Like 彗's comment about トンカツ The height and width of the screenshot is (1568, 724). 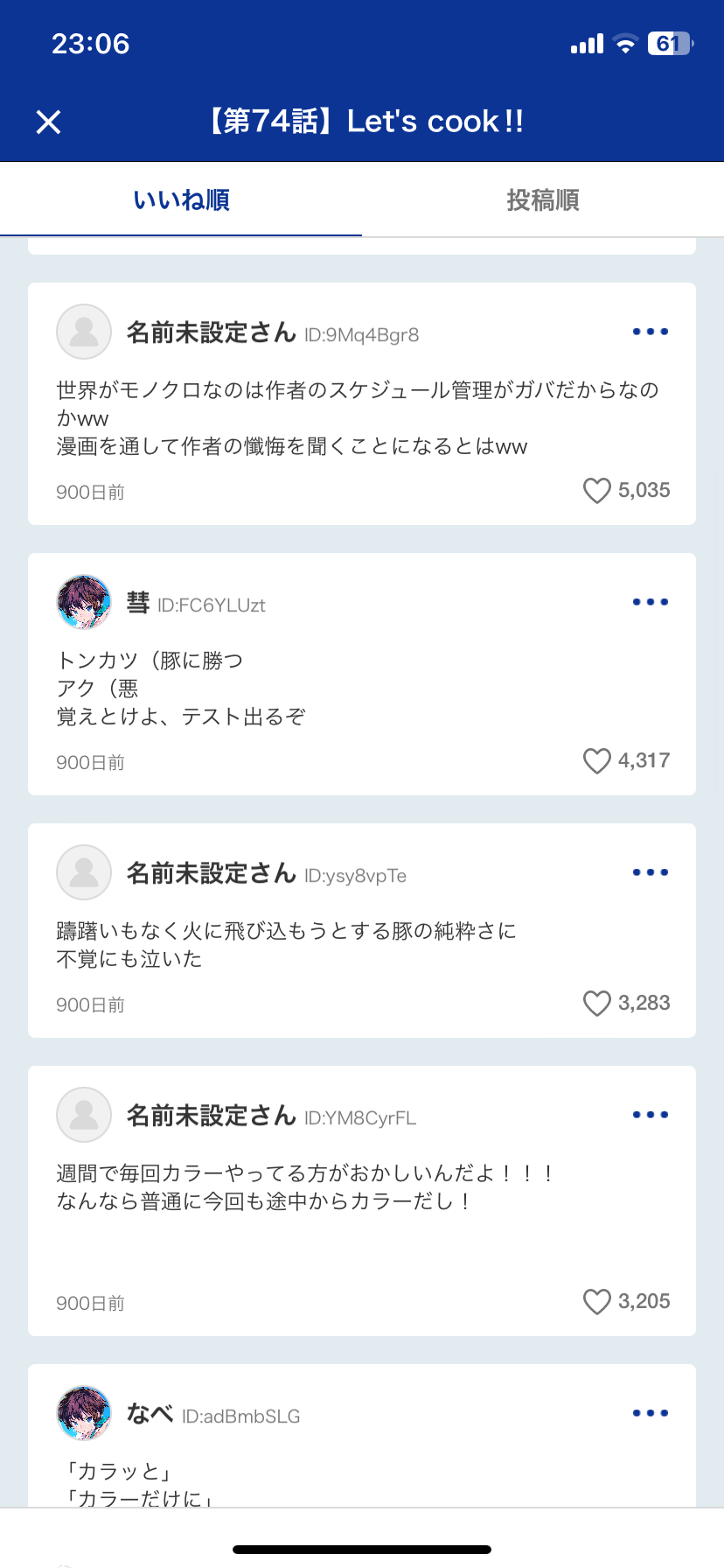pos(597,761)
